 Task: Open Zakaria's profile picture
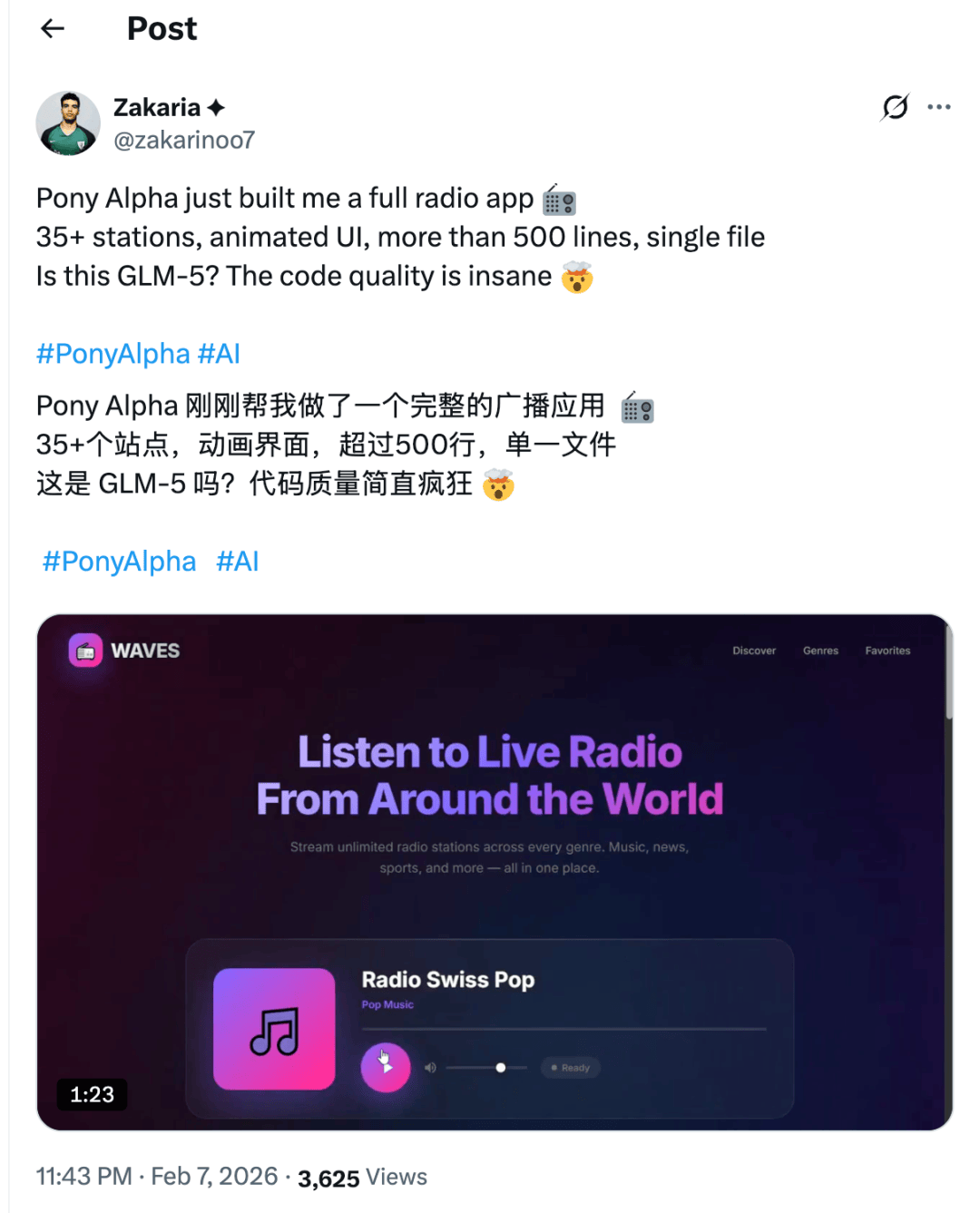pos(68,123)
